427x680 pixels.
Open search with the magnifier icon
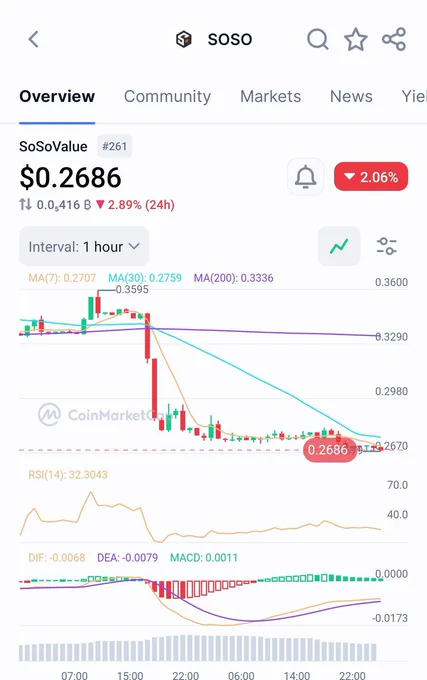pos(318,39)
